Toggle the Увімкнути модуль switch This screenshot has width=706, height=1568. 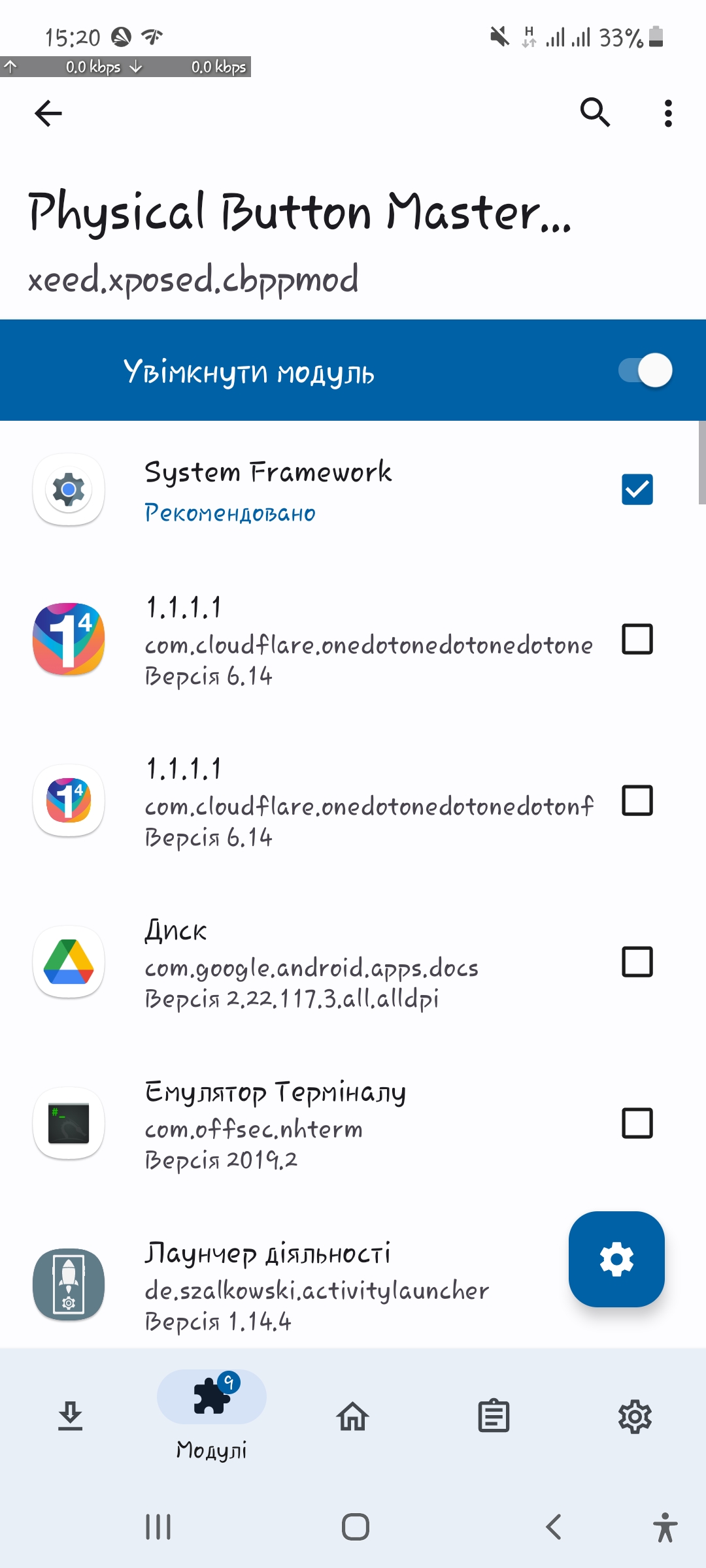[x=645, y=370]
